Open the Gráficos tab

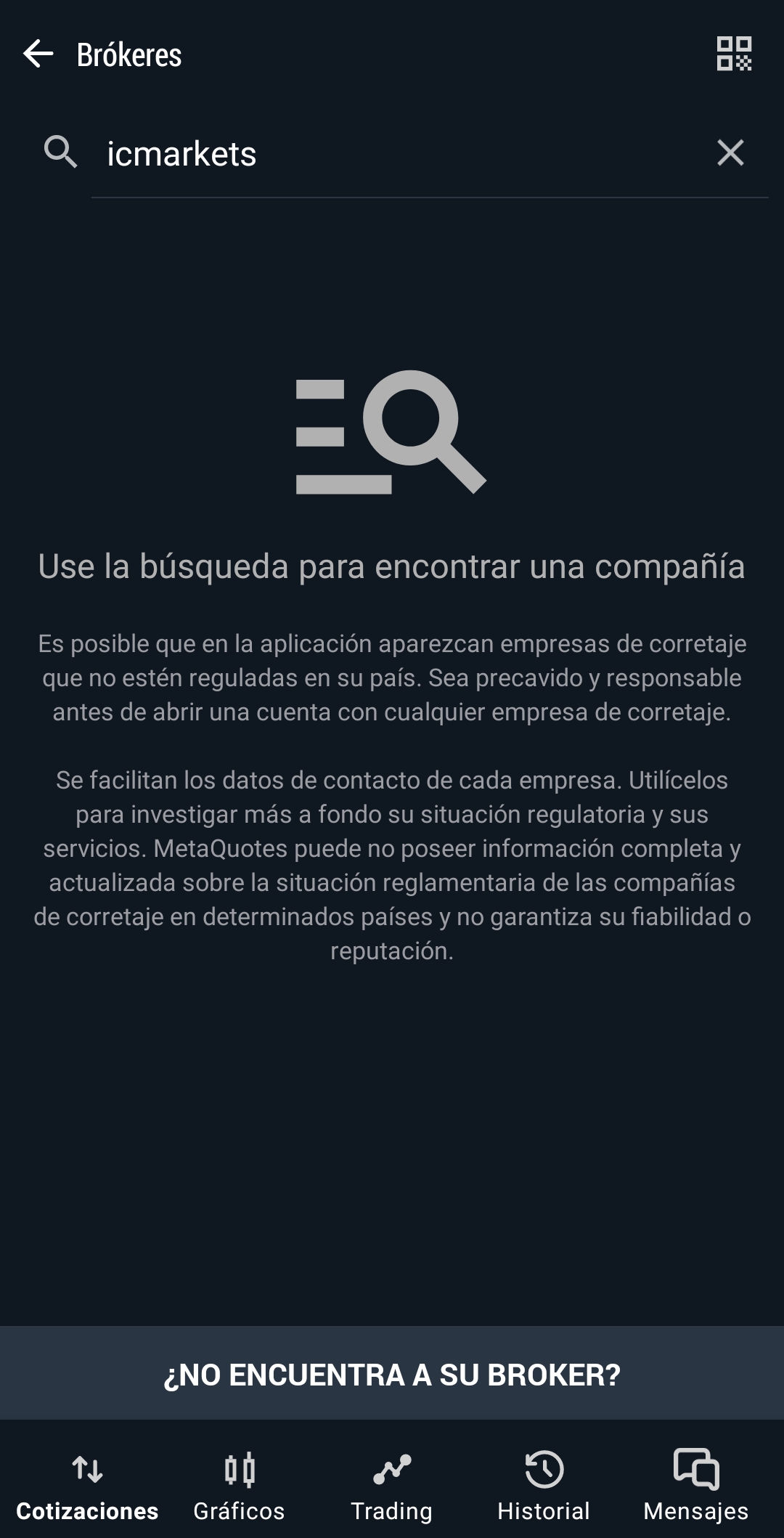[x=240, y=1486]
